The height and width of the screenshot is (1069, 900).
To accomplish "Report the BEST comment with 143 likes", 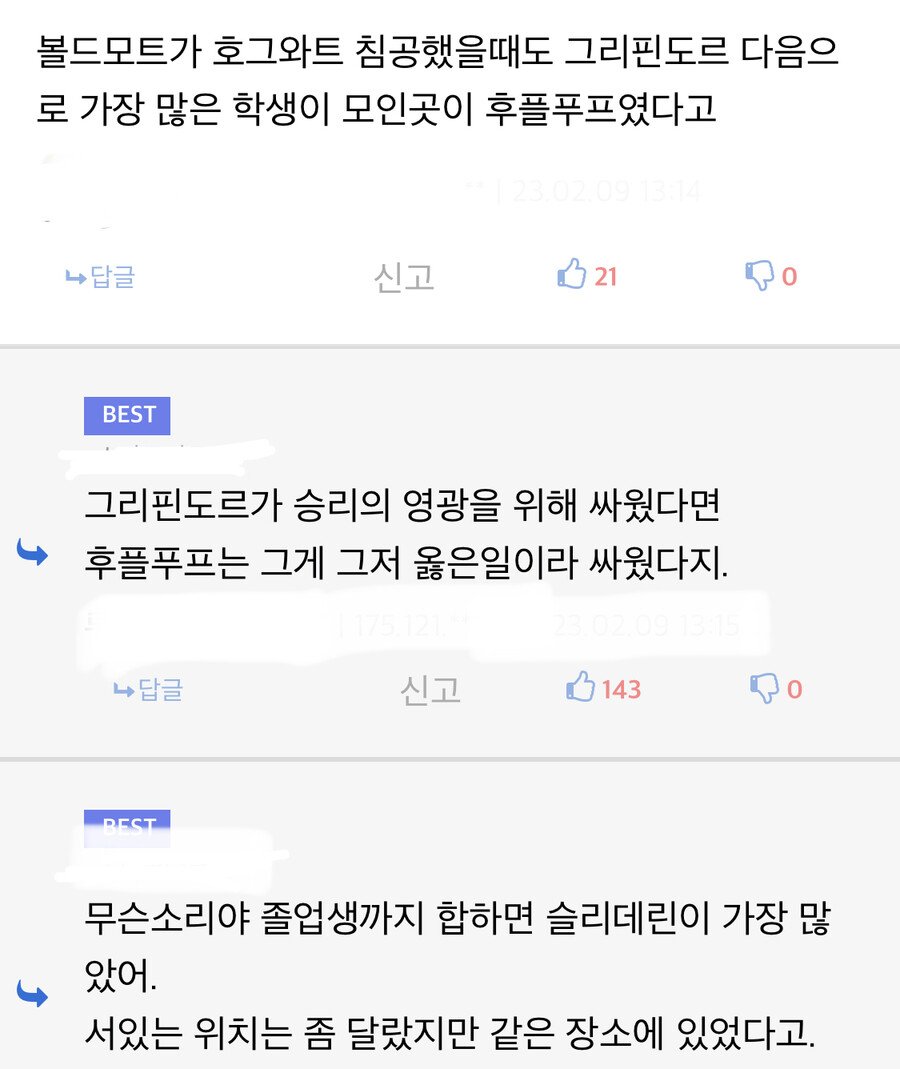I will pyautogui.click(x=430, y=689).
